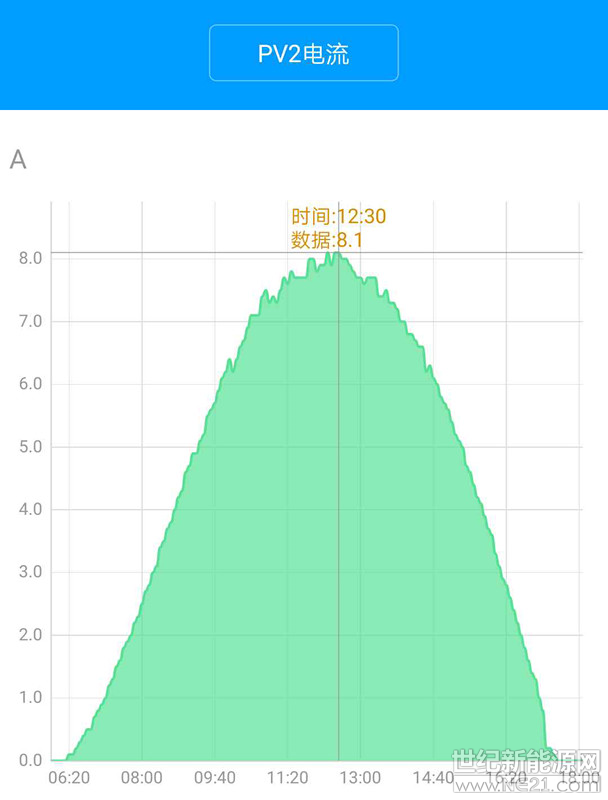608x800 pixels.
Task: Tap the PV2电流 selector button
Action: [304, 53]
